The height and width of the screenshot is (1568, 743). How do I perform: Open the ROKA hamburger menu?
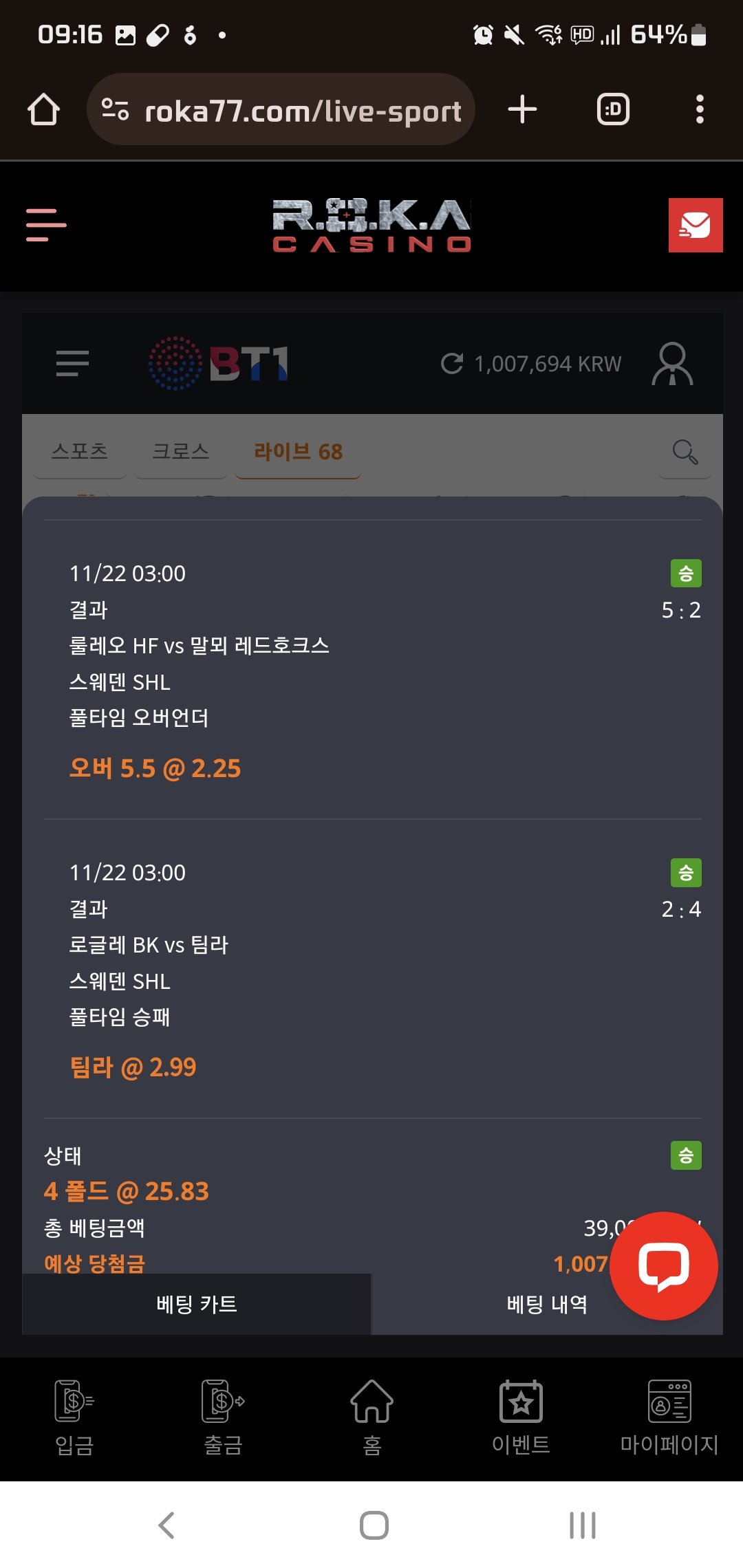click(46, 225)
